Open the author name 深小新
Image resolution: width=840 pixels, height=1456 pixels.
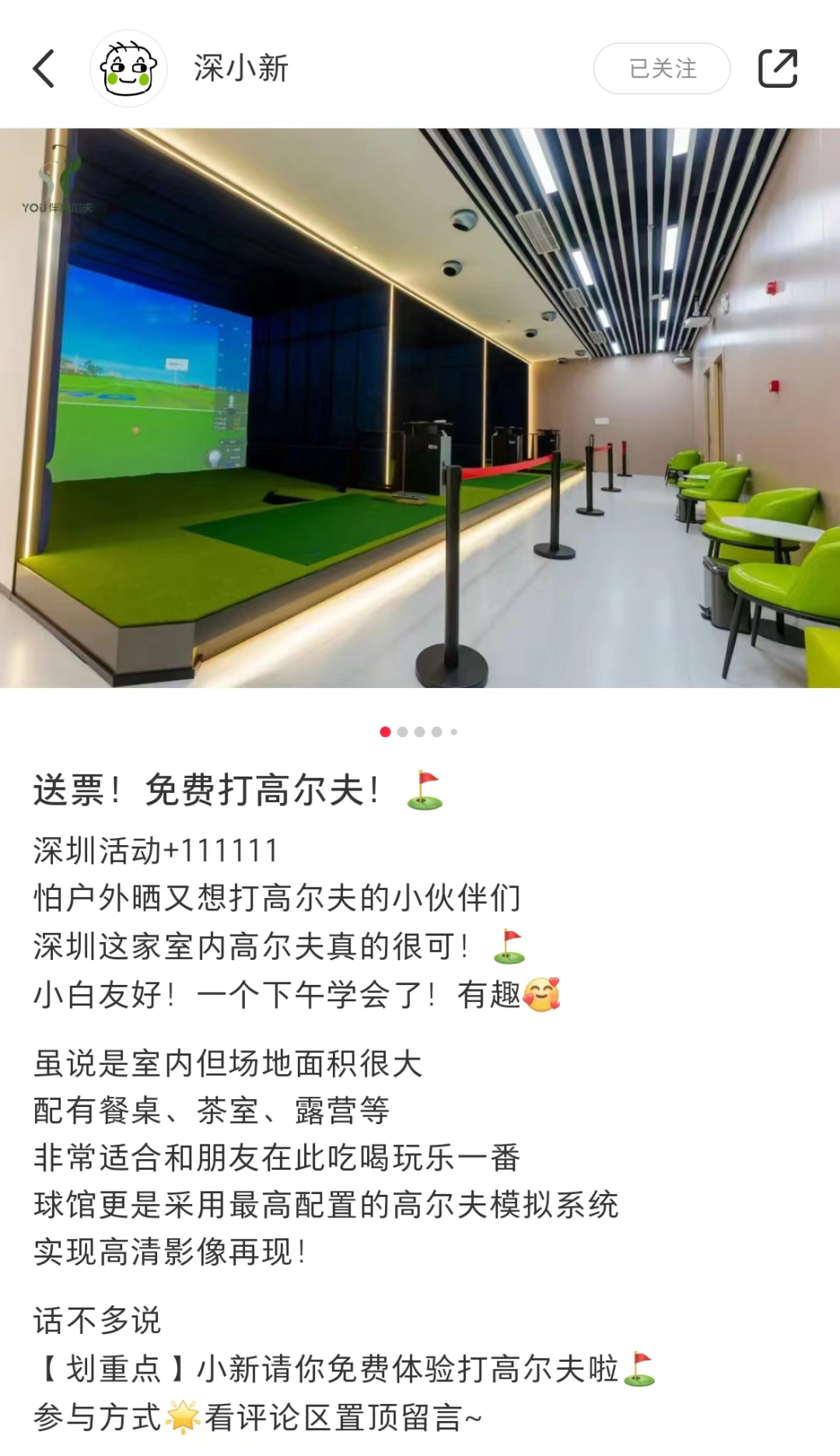241,68
